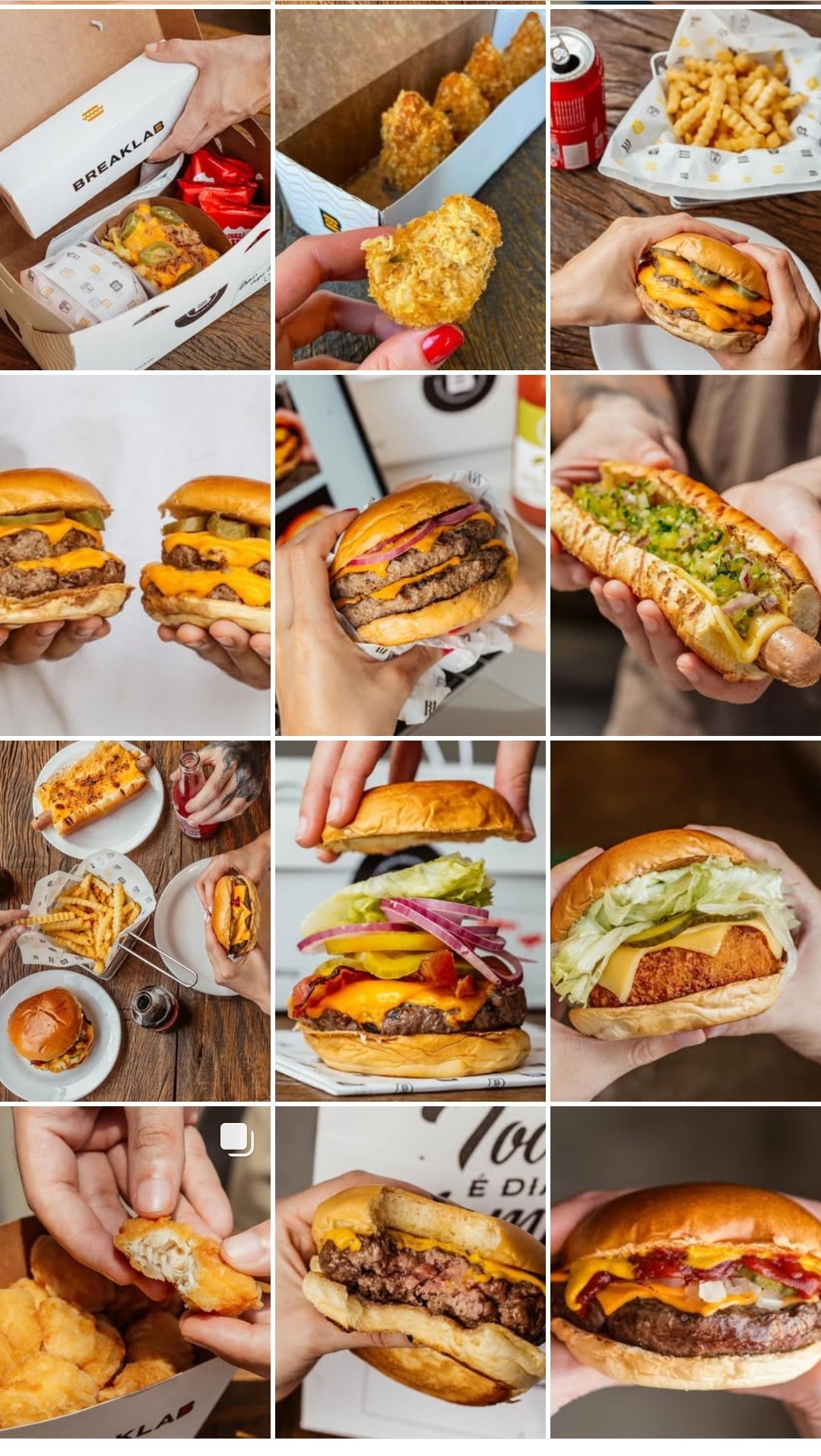Open the carousel post with torn nugget
Viewport: 821px width, 1456px height.
[x=135, y=1271]
